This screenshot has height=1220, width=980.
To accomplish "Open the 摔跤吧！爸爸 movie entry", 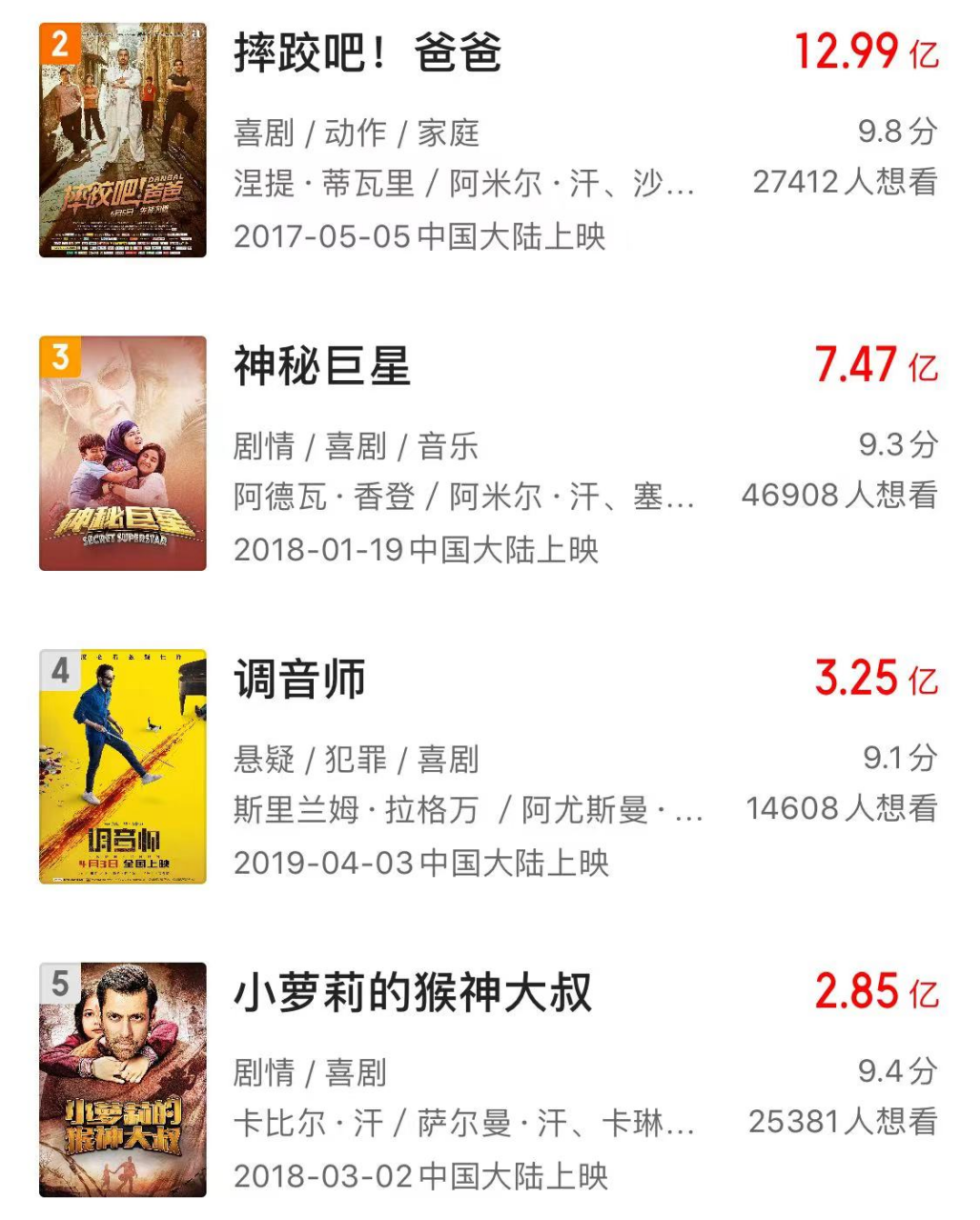I will tap(367, 53).
